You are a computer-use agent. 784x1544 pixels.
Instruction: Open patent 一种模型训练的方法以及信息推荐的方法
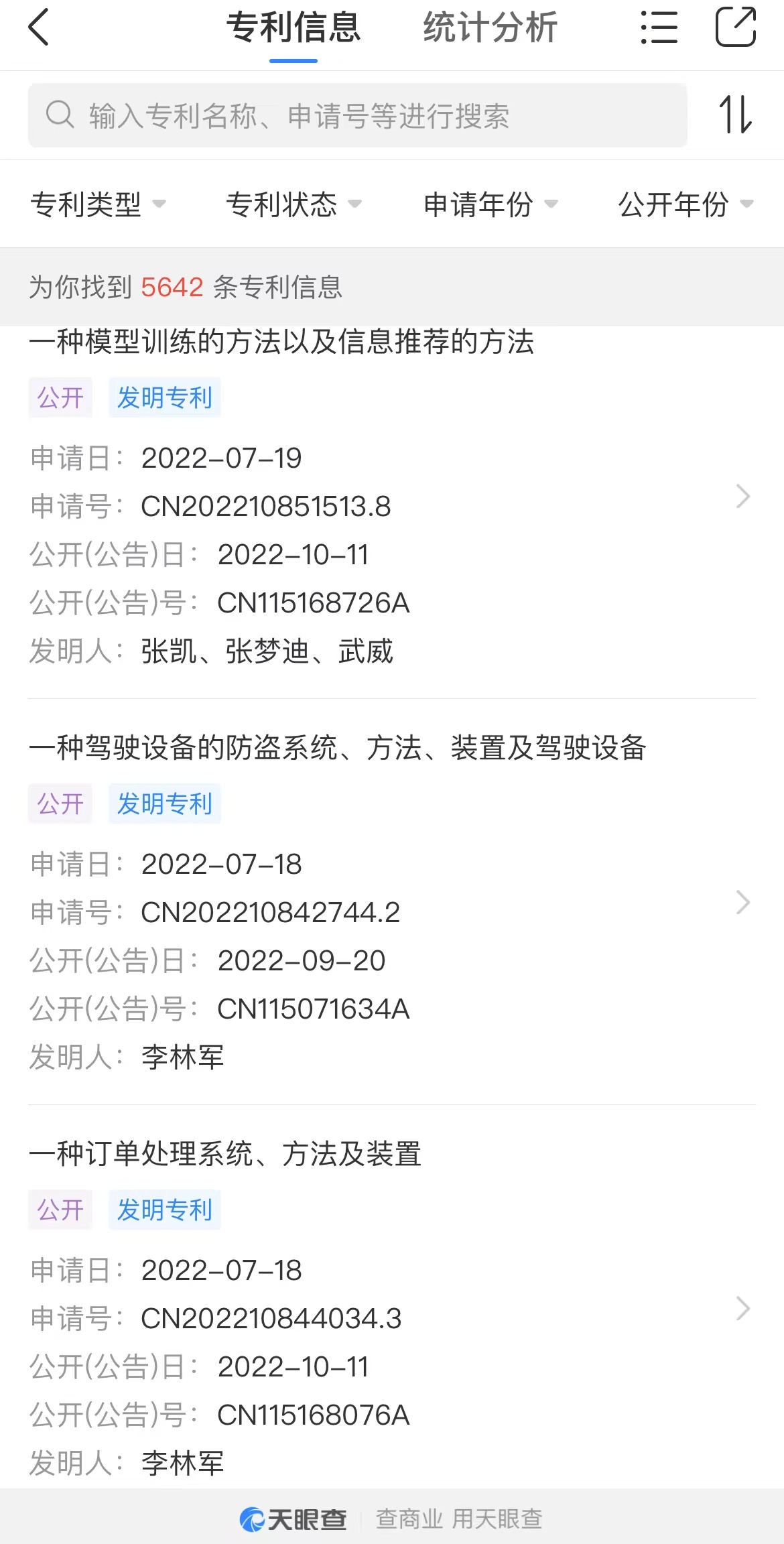pyautogui.click(x=392, y=496)
